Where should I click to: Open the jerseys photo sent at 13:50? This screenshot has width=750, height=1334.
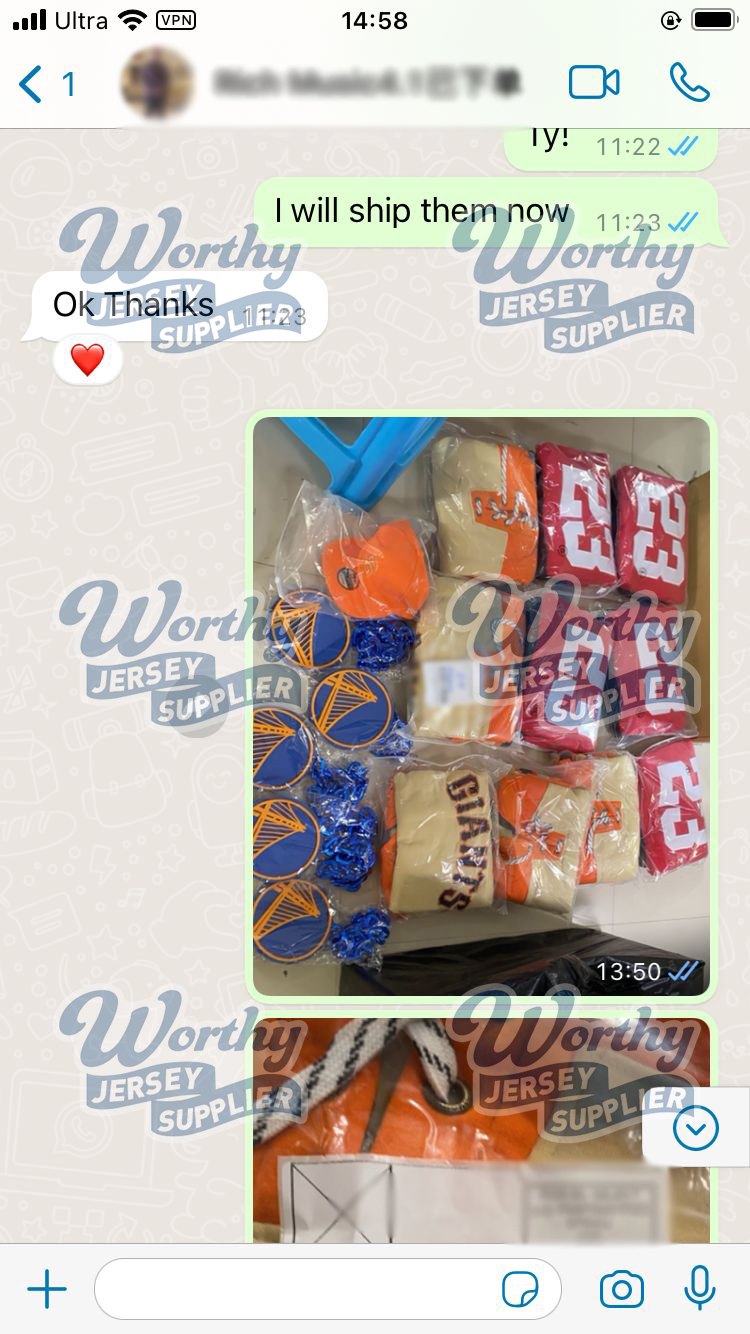pyautogui.click(x=481, y=706)
